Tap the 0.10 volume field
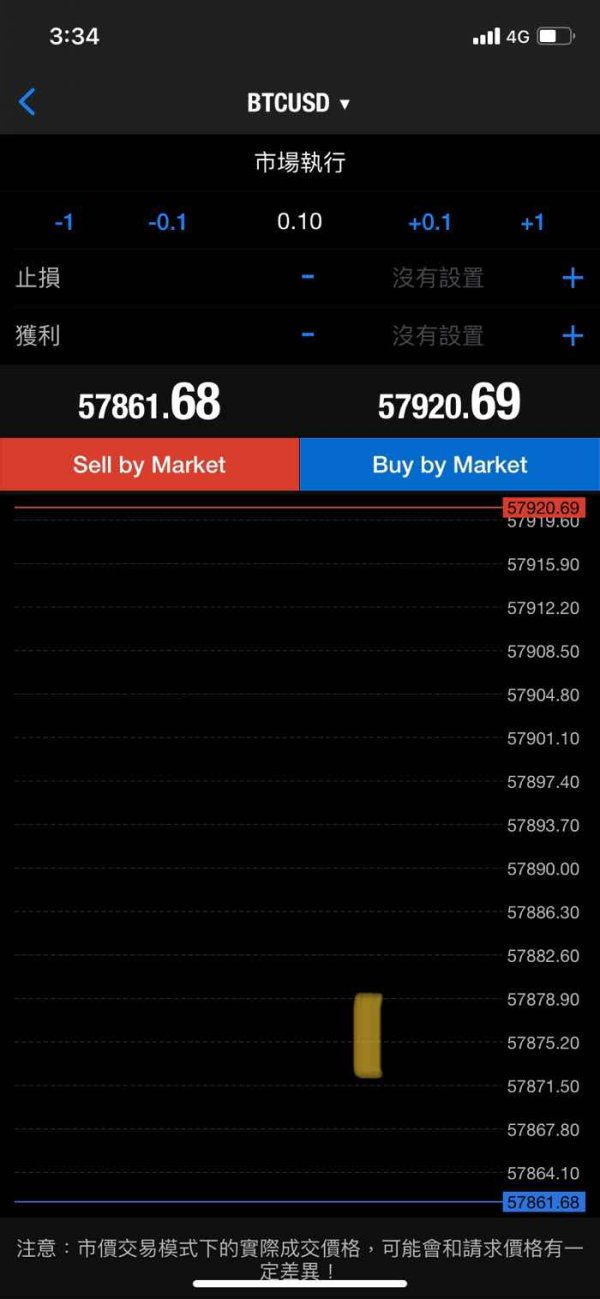 pos(299,221)
